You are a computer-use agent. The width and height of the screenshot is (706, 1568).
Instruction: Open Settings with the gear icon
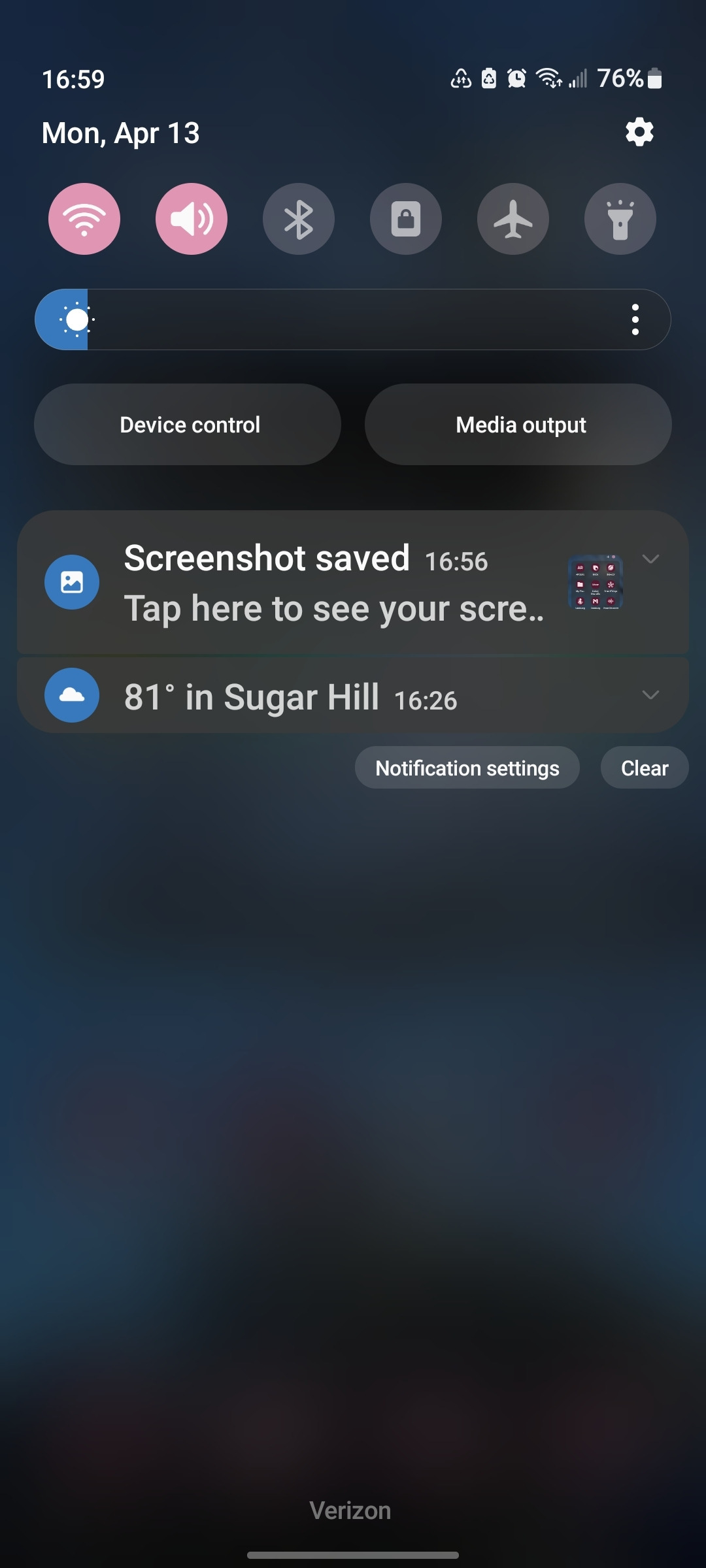tap(638, 132)
